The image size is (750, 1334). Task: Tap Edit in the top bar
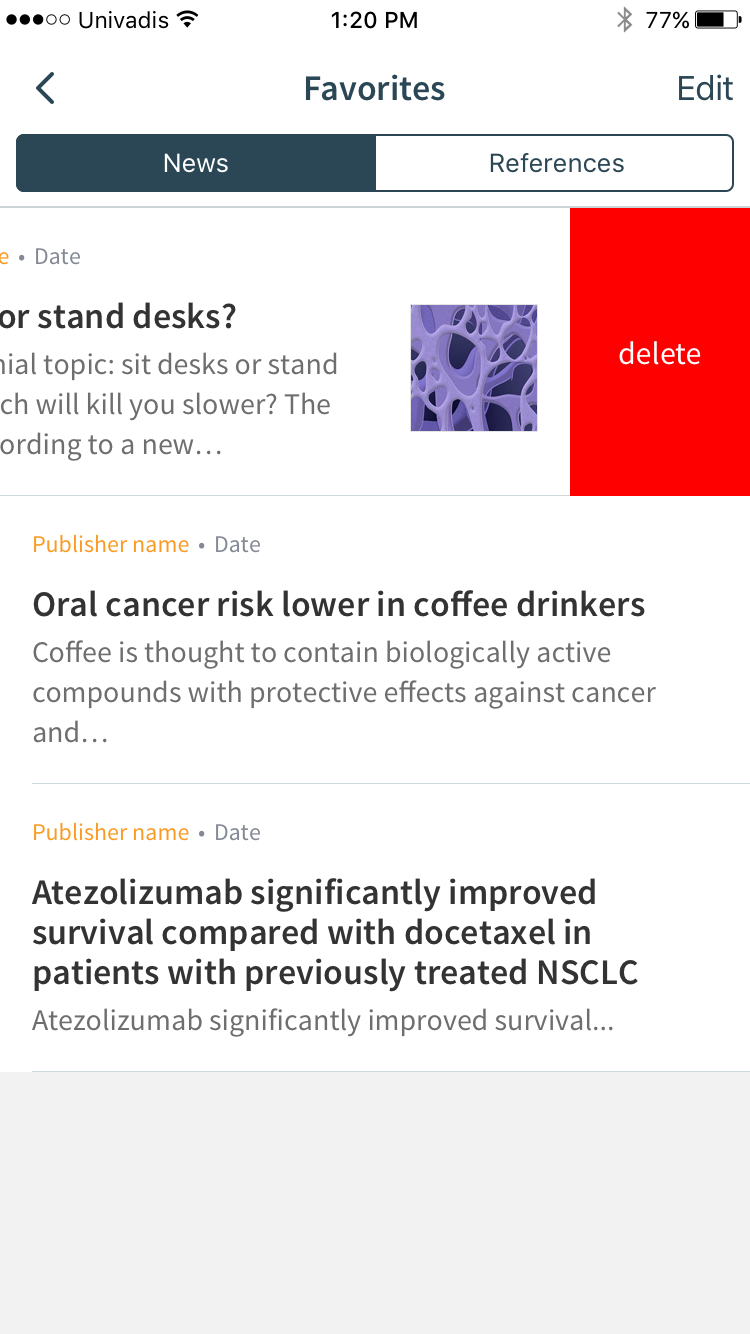pos(705,88)
